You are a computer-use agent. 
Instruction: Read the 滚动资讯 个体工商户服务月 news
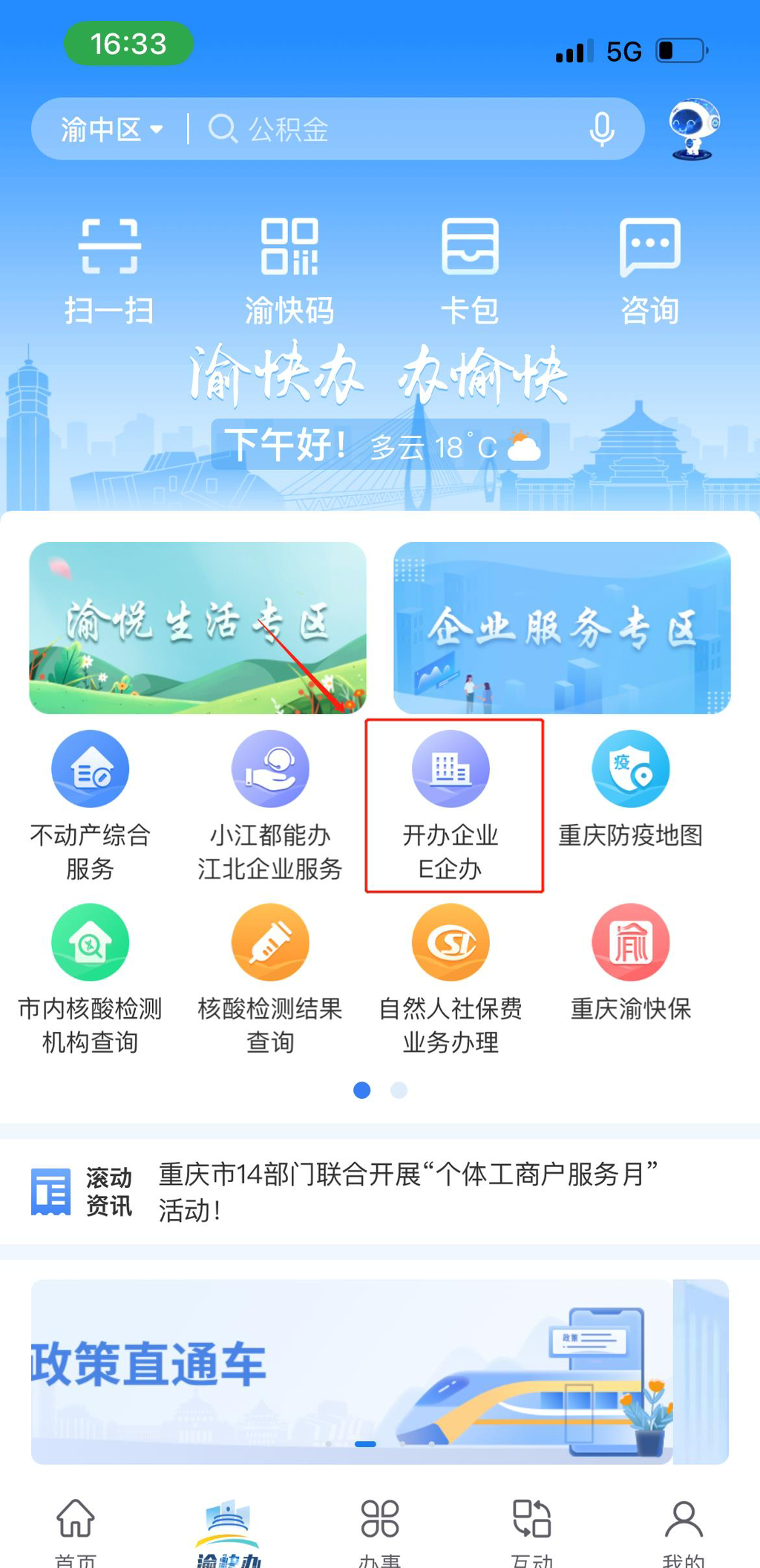coord(408,1192)
